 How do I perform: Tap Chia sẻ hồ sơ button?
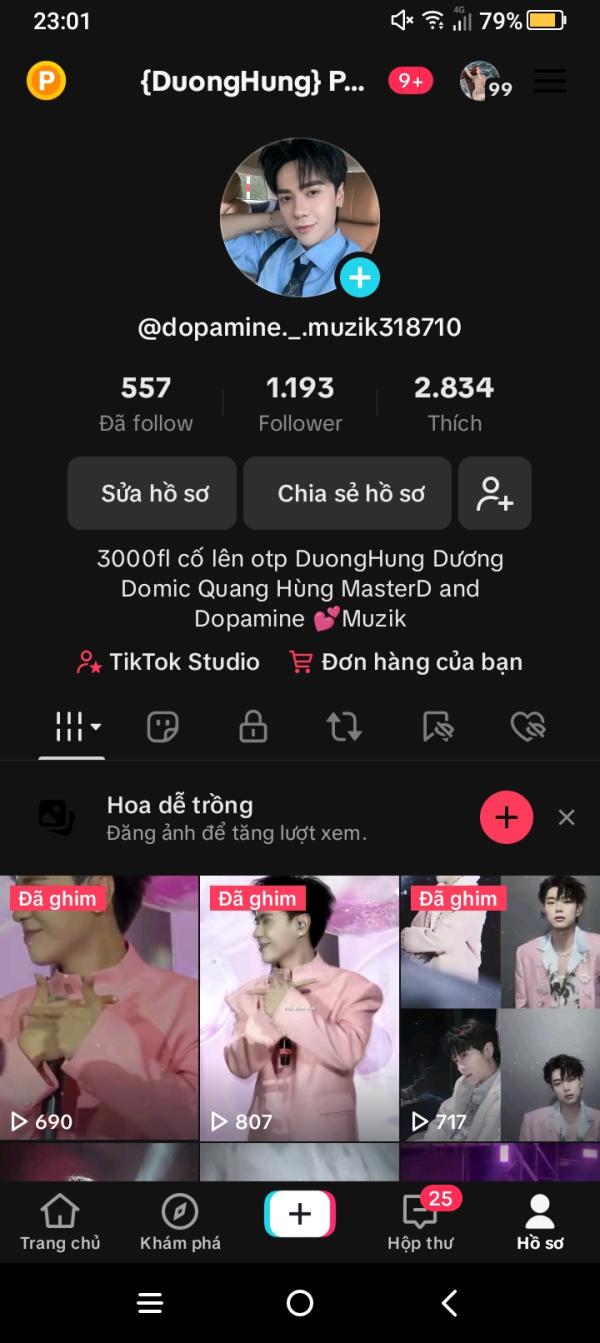(350, 493)
